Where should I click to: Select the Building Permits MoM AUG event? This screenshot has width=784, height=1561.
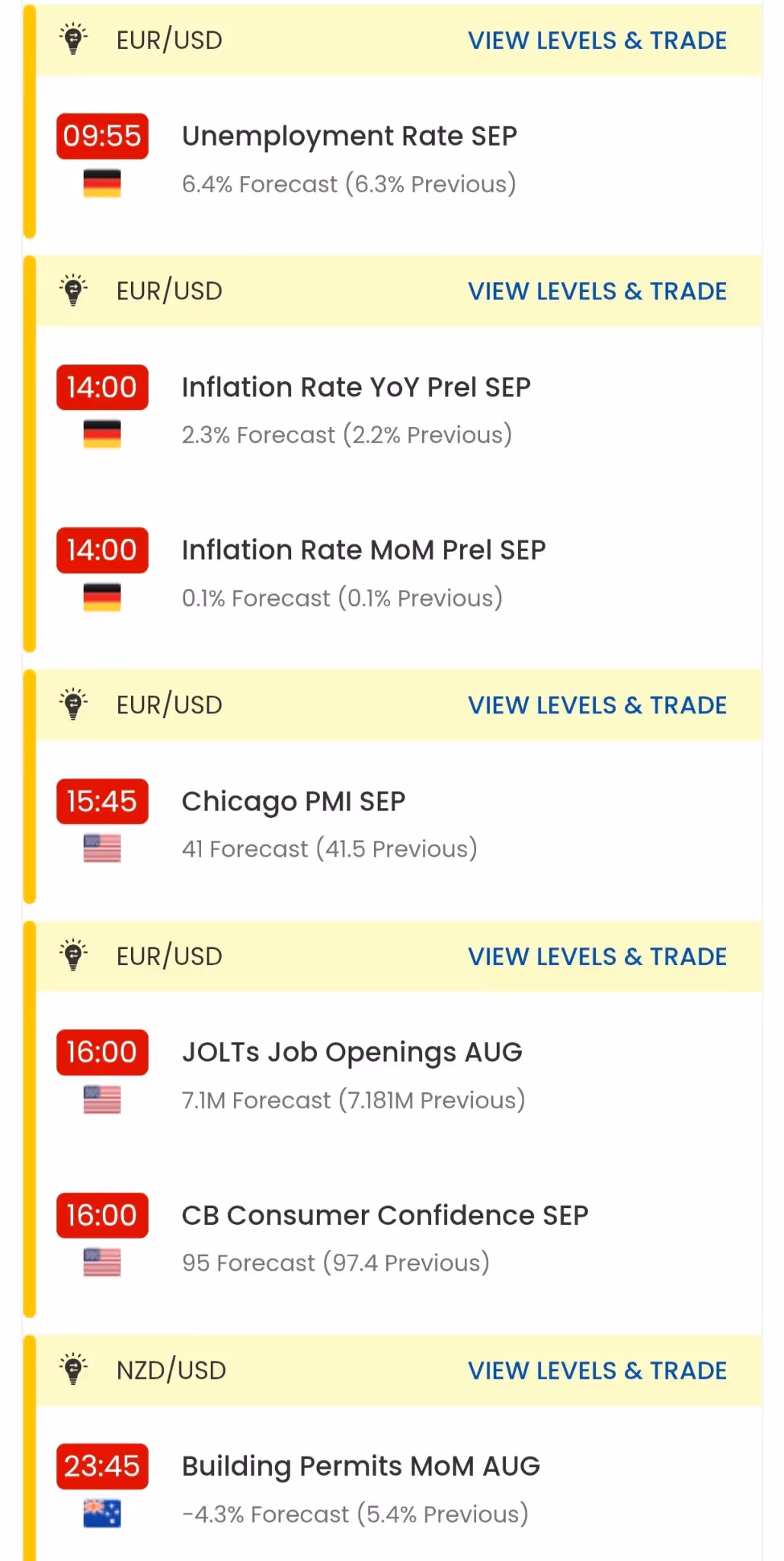point(360,1466)
